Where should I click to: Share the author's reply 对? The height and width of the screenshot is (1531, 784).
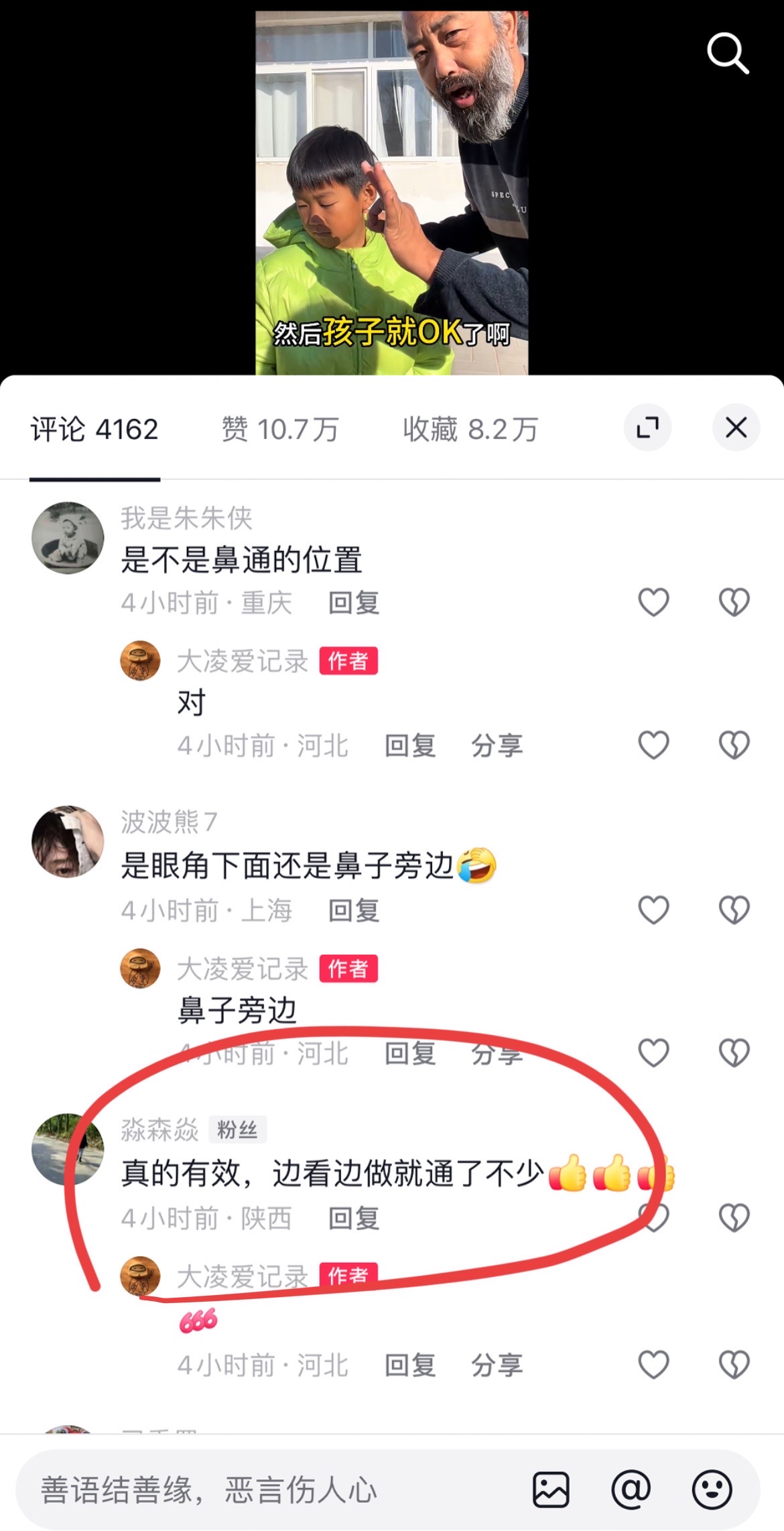(497, 745)
